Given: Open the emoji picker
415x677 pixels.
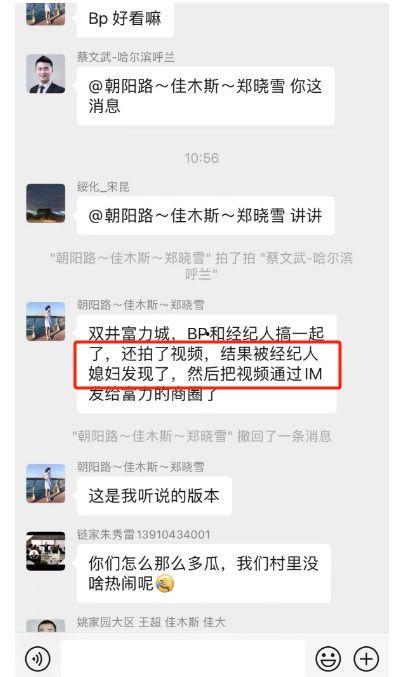Looking at the screenshot, I should click(328, 658).
